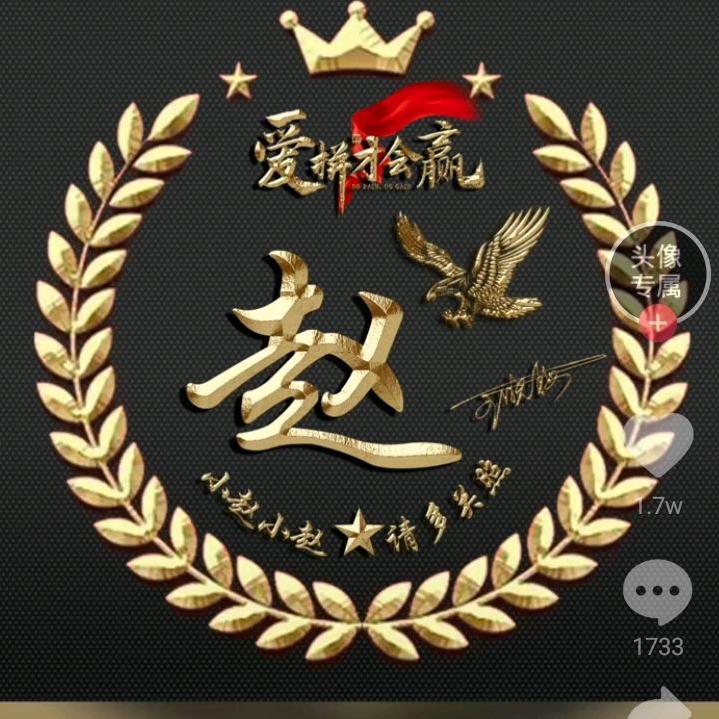Viewport: 719px width, 719px height.
Task: Like this video with the heart icon
Action: coord(658,445)
